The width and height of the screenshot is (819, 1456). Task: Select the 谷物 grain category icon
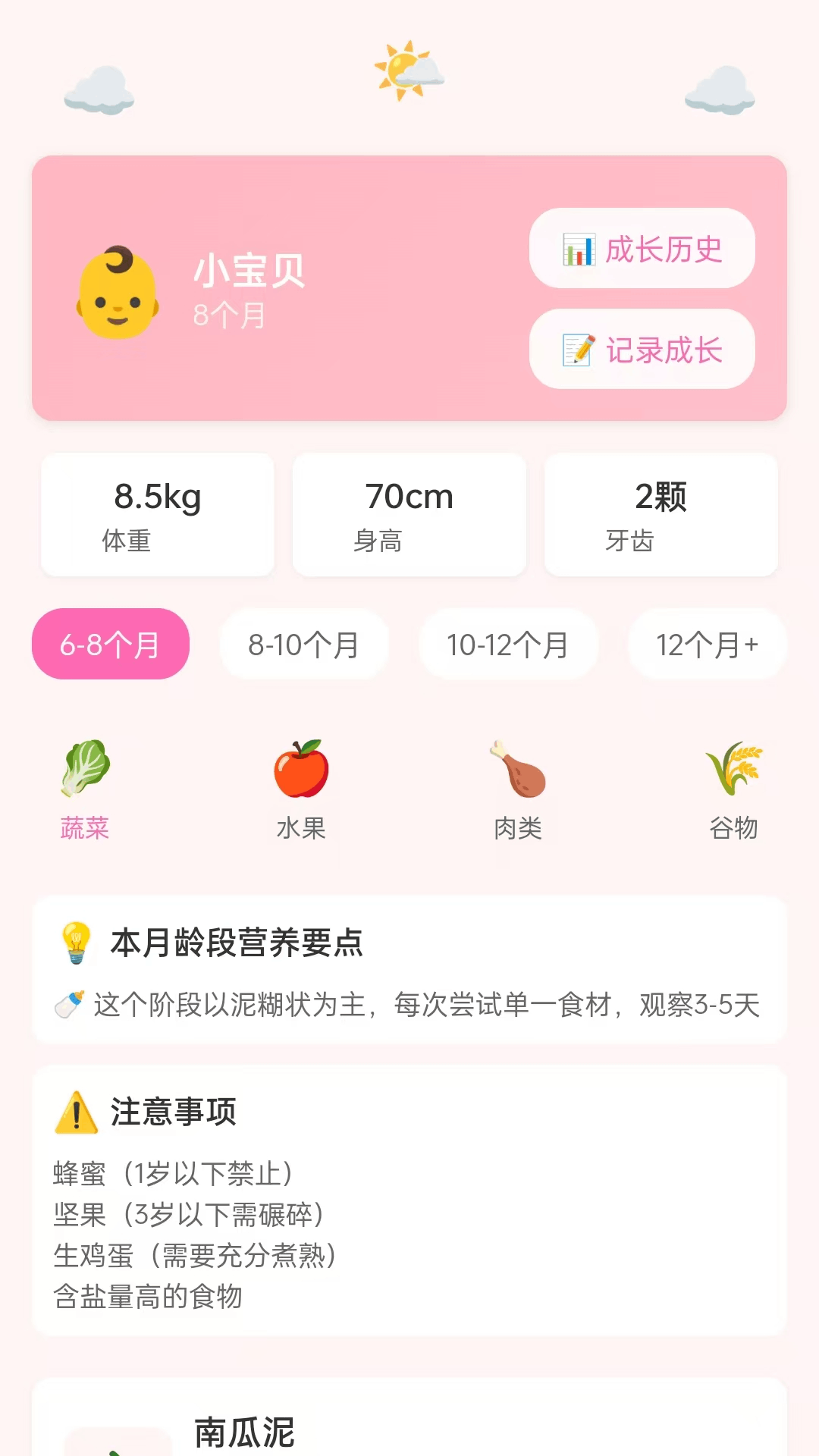click(x=733, y=768)
